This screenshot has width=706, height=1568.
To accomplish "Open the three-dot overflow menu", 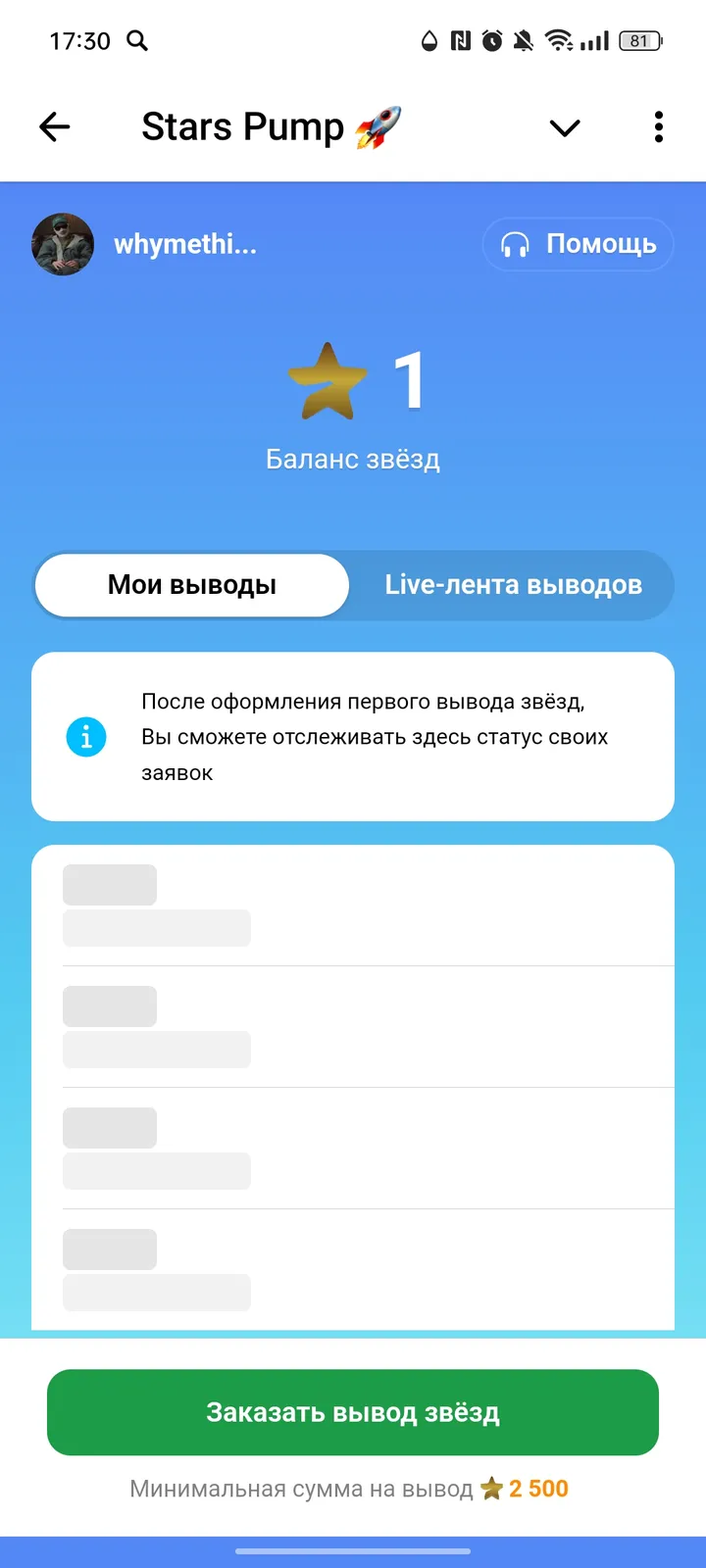I will pos(659,127).
